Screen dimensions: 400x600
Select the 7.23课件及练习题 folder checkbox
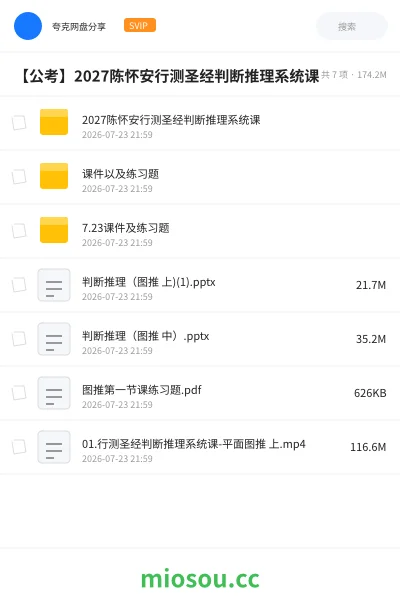pos(19,231)
